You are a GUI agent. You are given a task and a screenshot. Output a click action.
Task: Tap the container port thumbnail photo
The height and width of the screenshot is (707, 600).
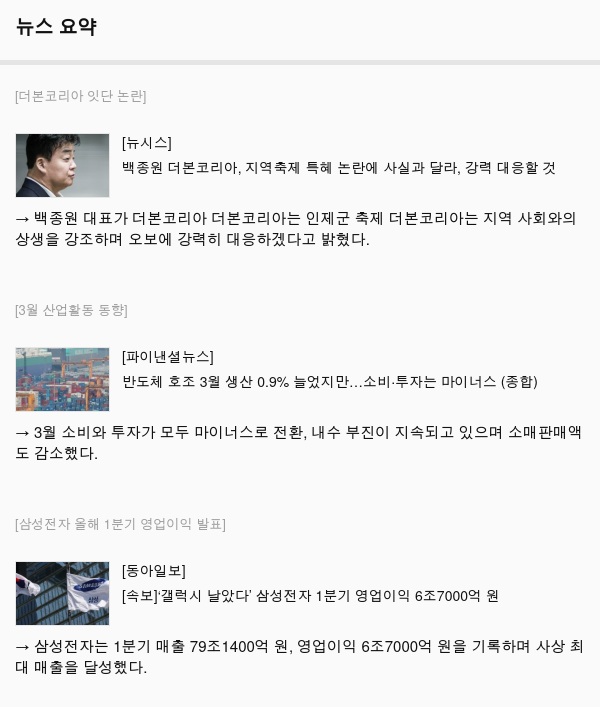[x=62, y=379]
